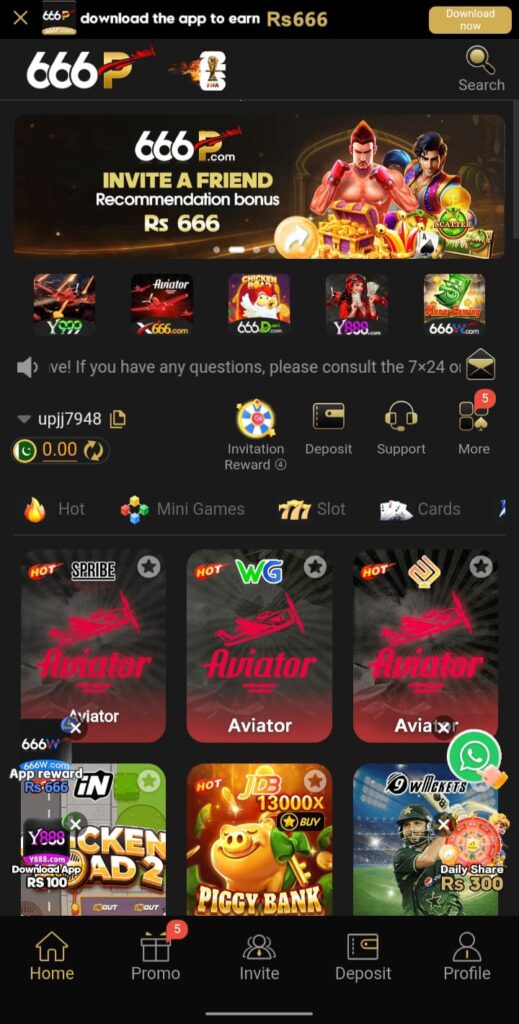The height and width of the screenshot is (1024, 519).
Task: Open Support headset
Action: (401, 428)
